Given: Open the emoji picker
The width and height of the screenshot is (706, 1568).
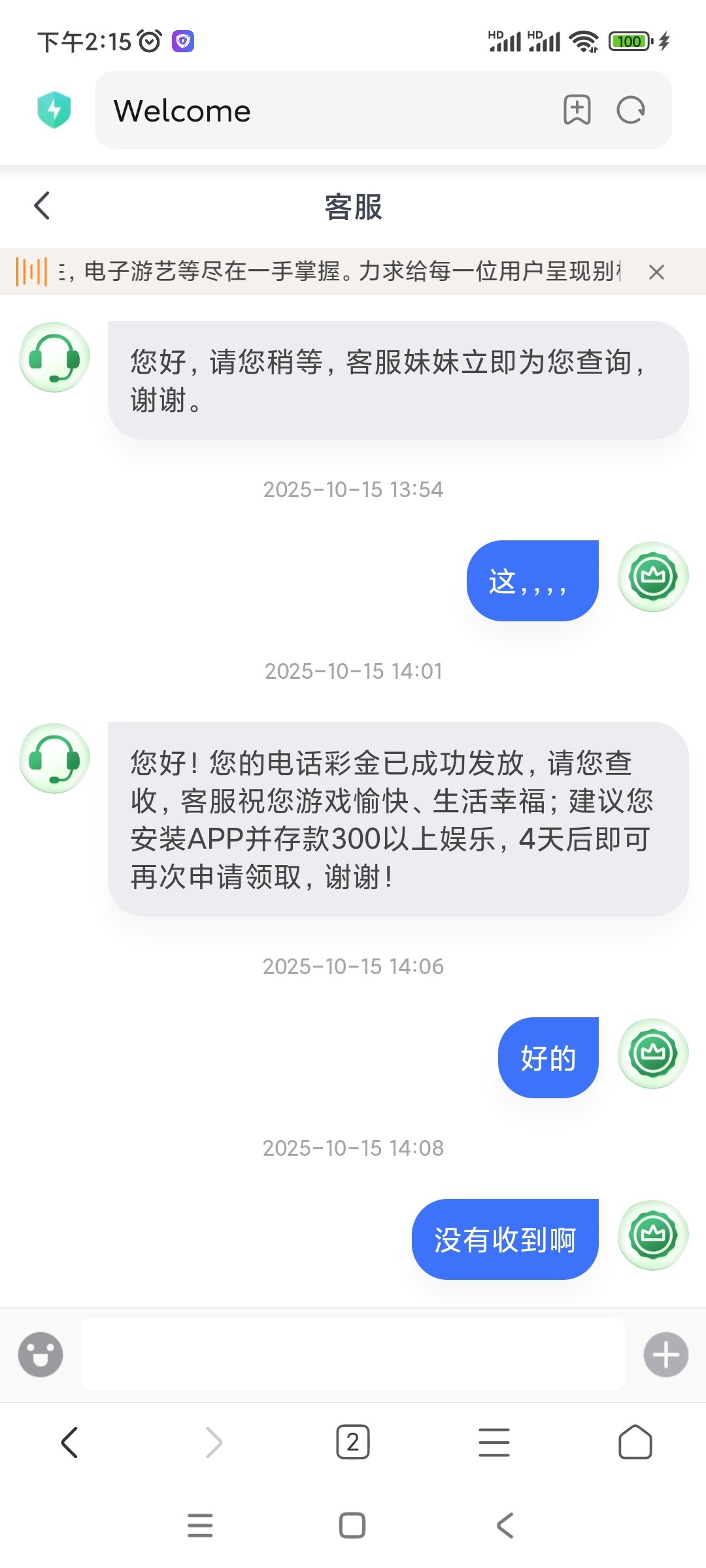Looking at the screenshot, I should point(41,1354).
